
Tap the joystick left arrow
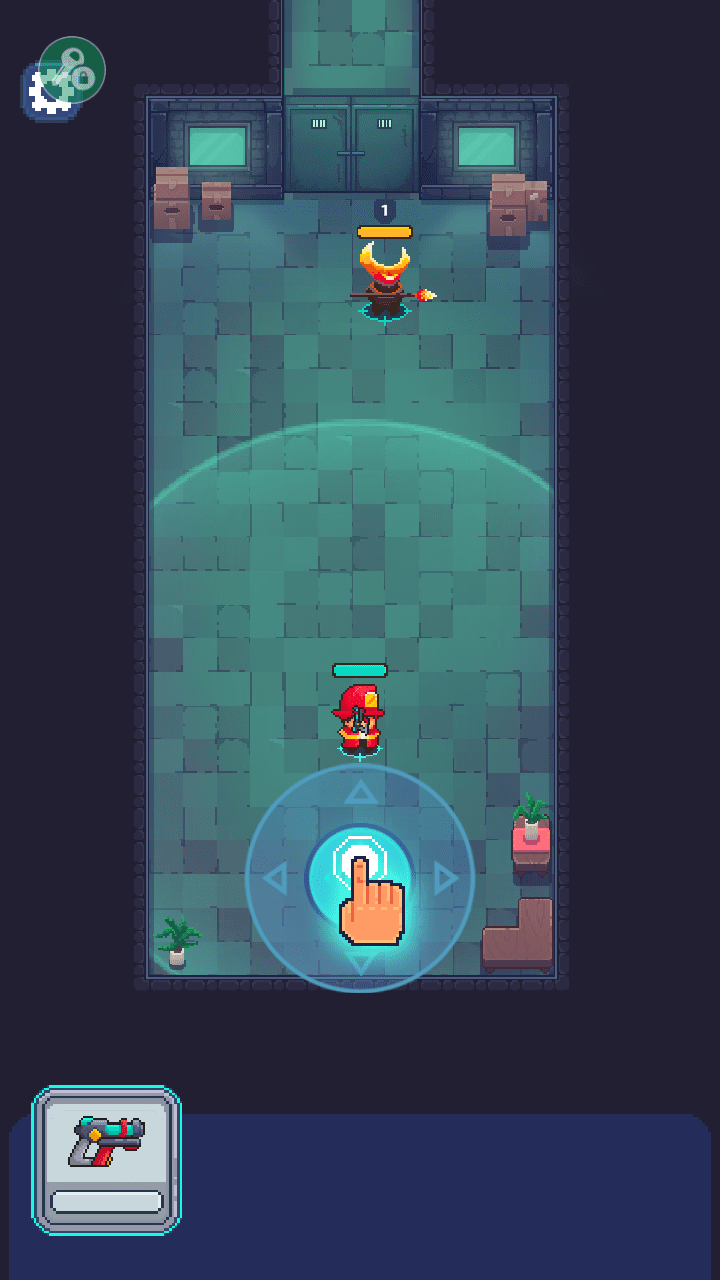(x=275, y=879)
